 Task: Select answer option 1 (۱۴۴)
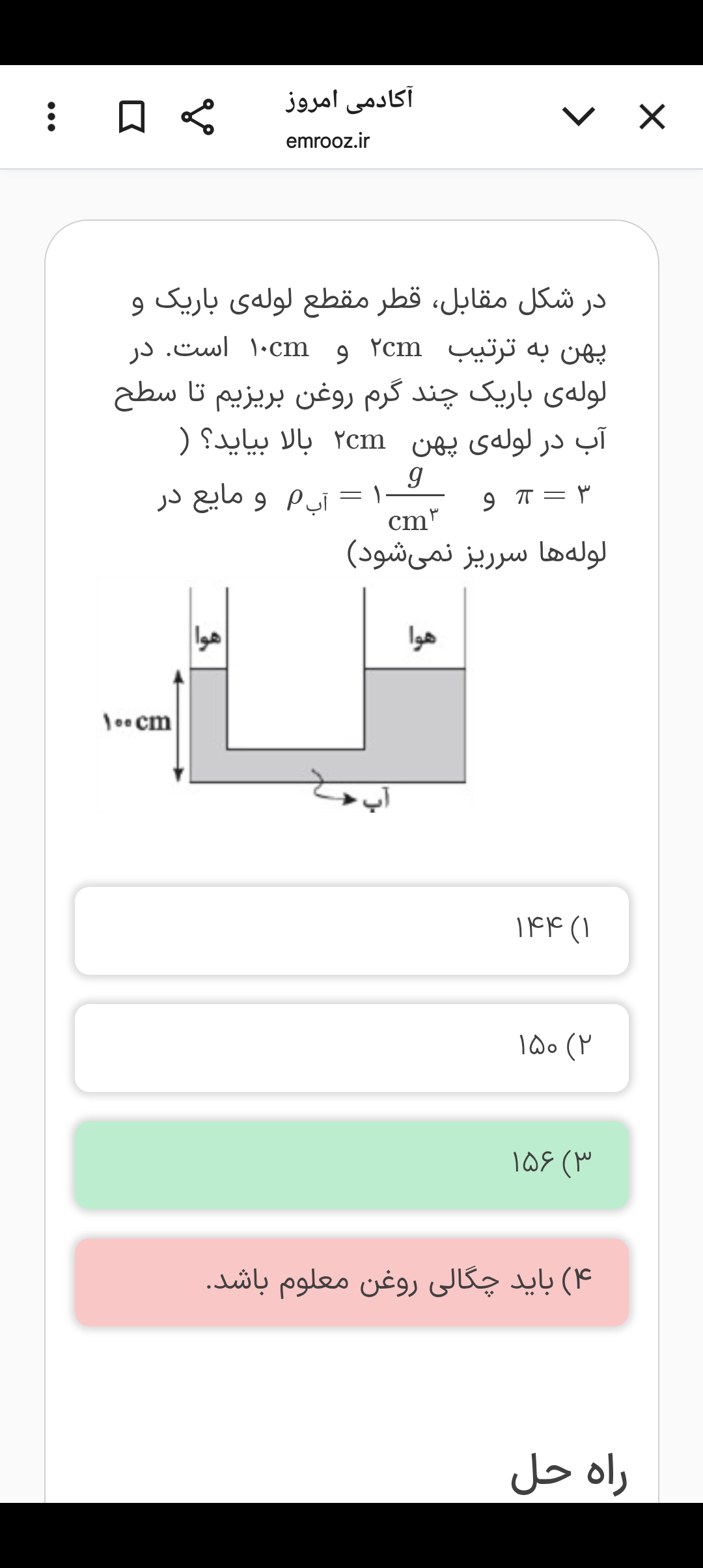point(351,931)
